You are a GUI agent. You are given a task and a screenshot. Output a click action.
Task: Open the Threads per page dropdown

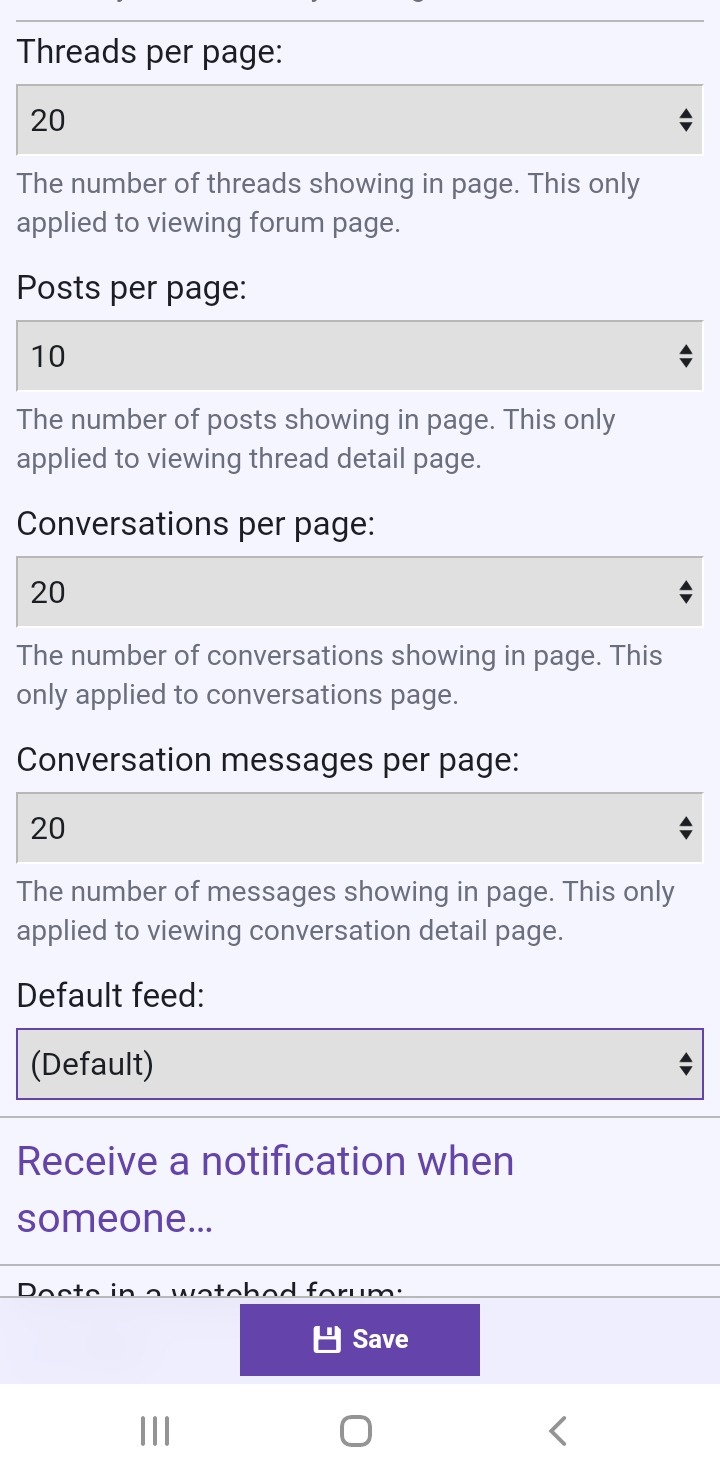(x=360, y=120)
